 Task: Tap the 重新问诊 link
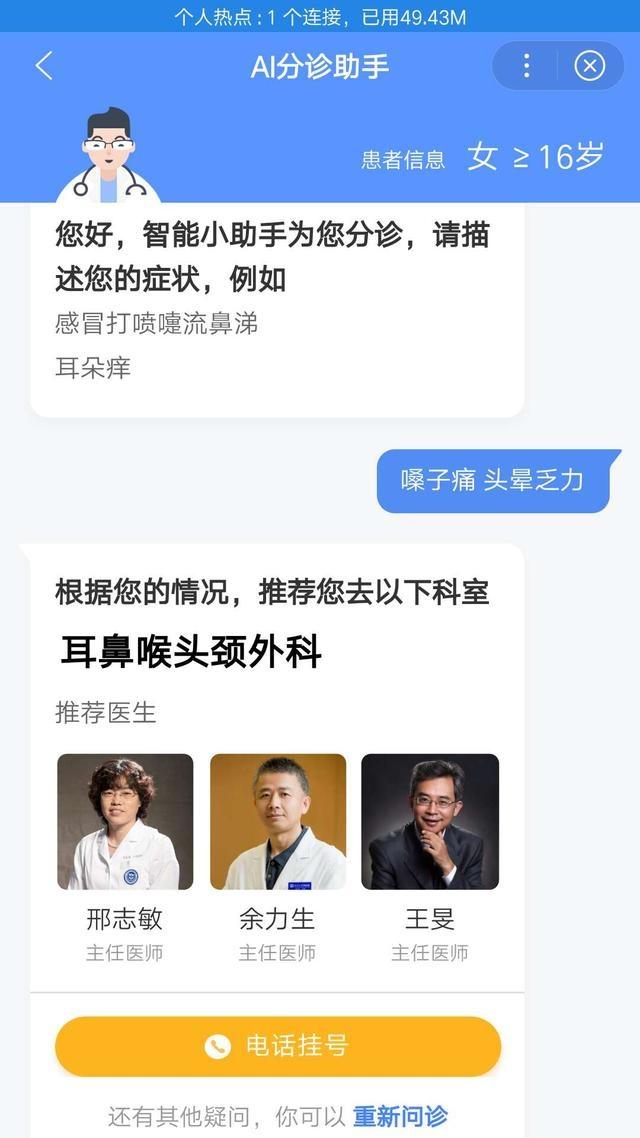point(400,1116)
